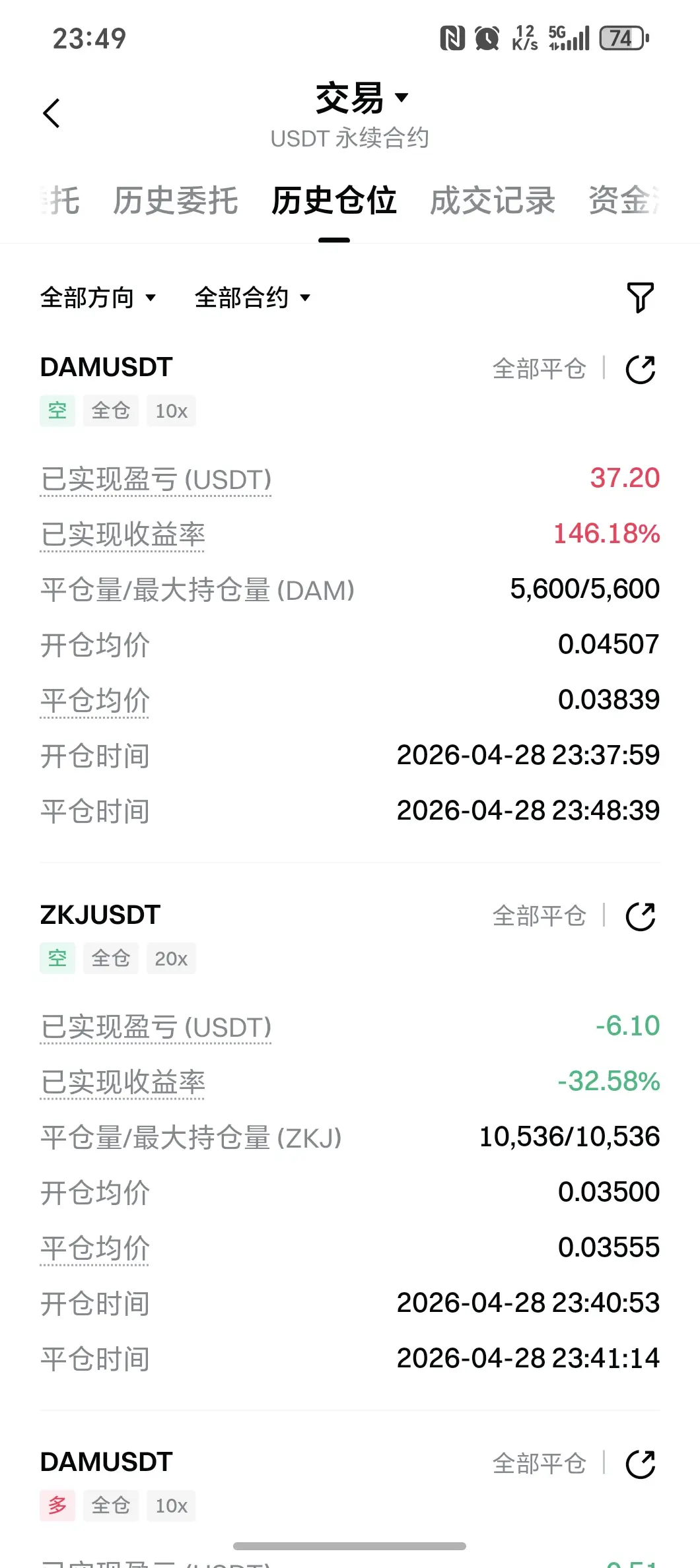
Task: Open the 交易 title dropdown
Action: (361, 99)
